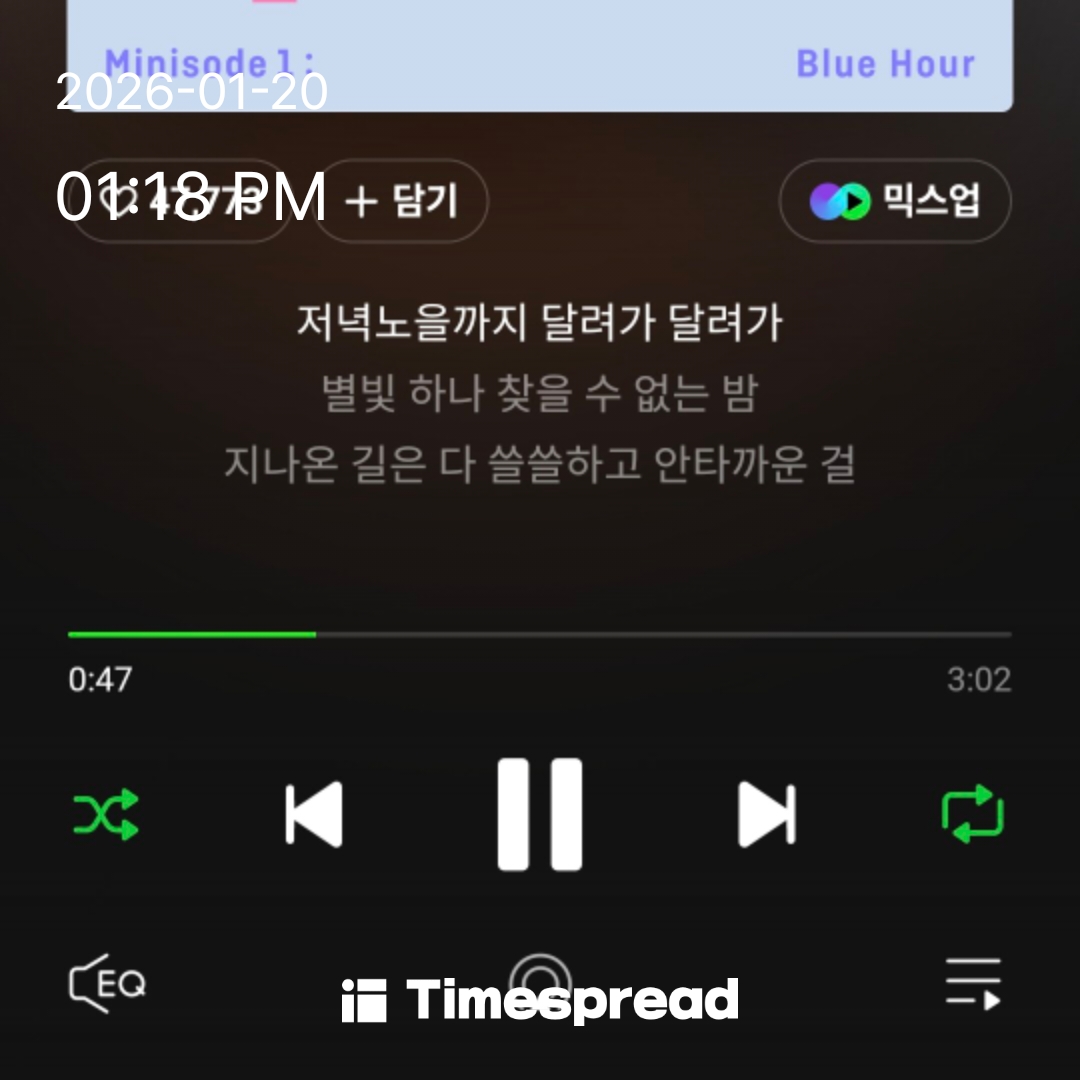Go back to the previous track

tap(314, 814)
